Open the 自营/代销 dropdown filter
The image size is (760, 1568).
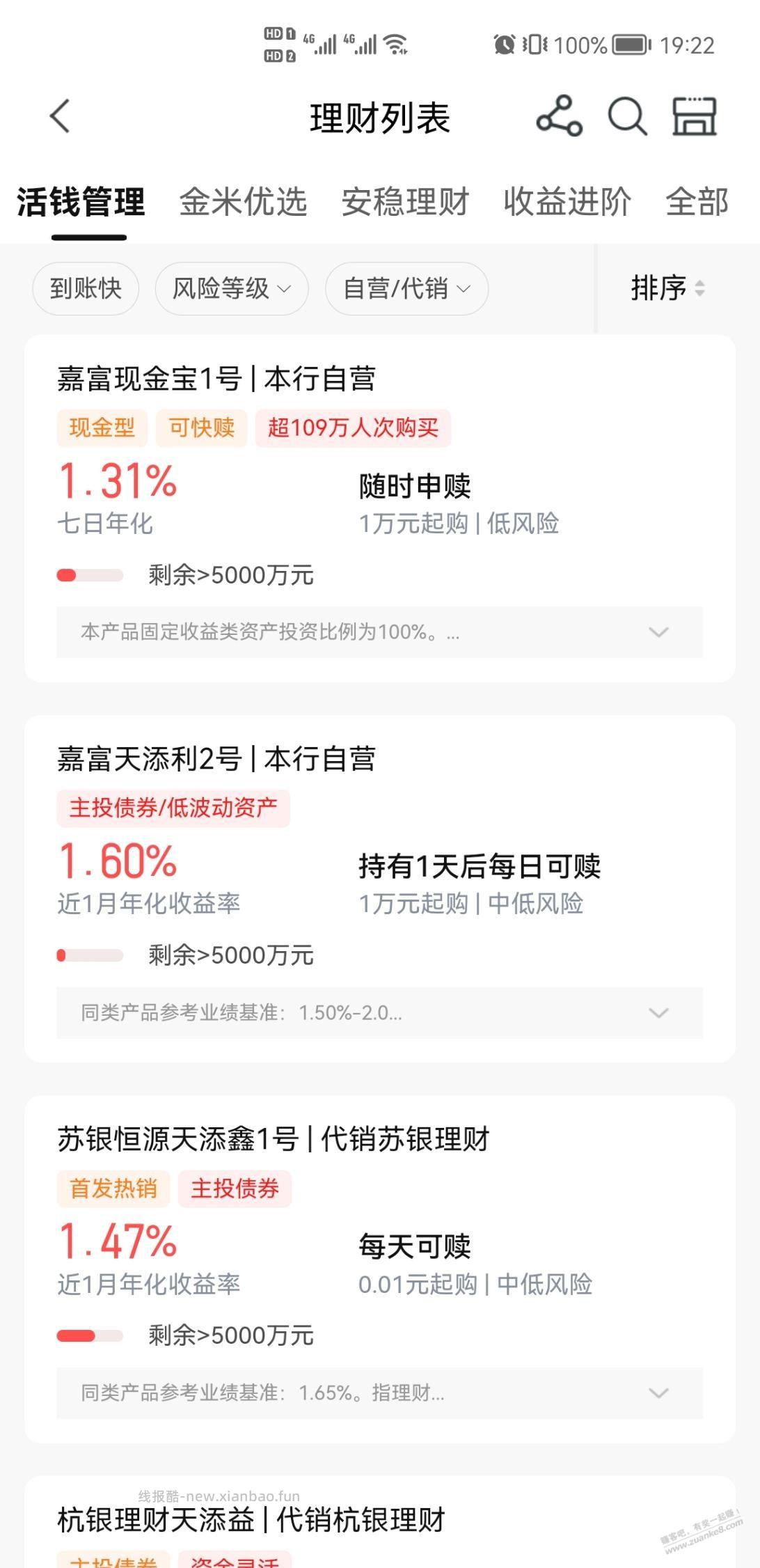(x=406, y=288)
